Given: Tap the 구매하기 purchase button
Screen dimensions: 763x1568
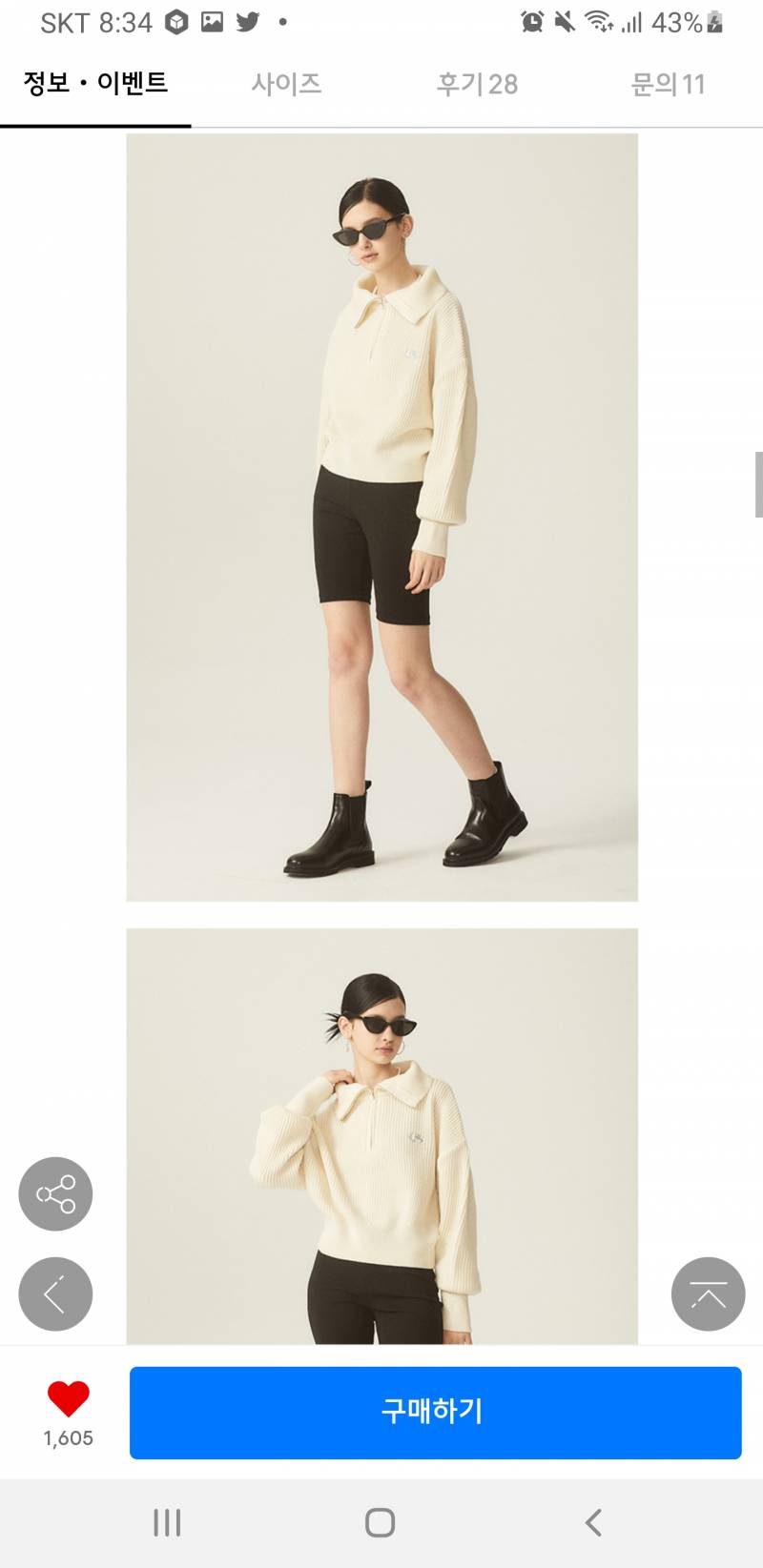Looking at the screenshot, I should [x=435, y=1412].
